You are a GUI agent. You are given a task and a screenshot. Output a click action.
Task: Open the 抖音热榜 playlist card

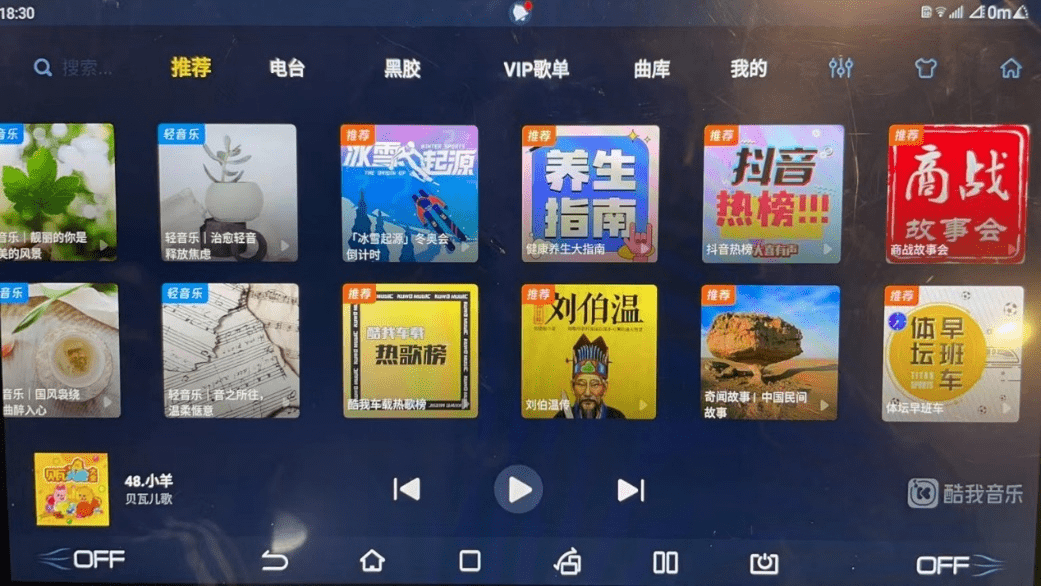[771, 192]
